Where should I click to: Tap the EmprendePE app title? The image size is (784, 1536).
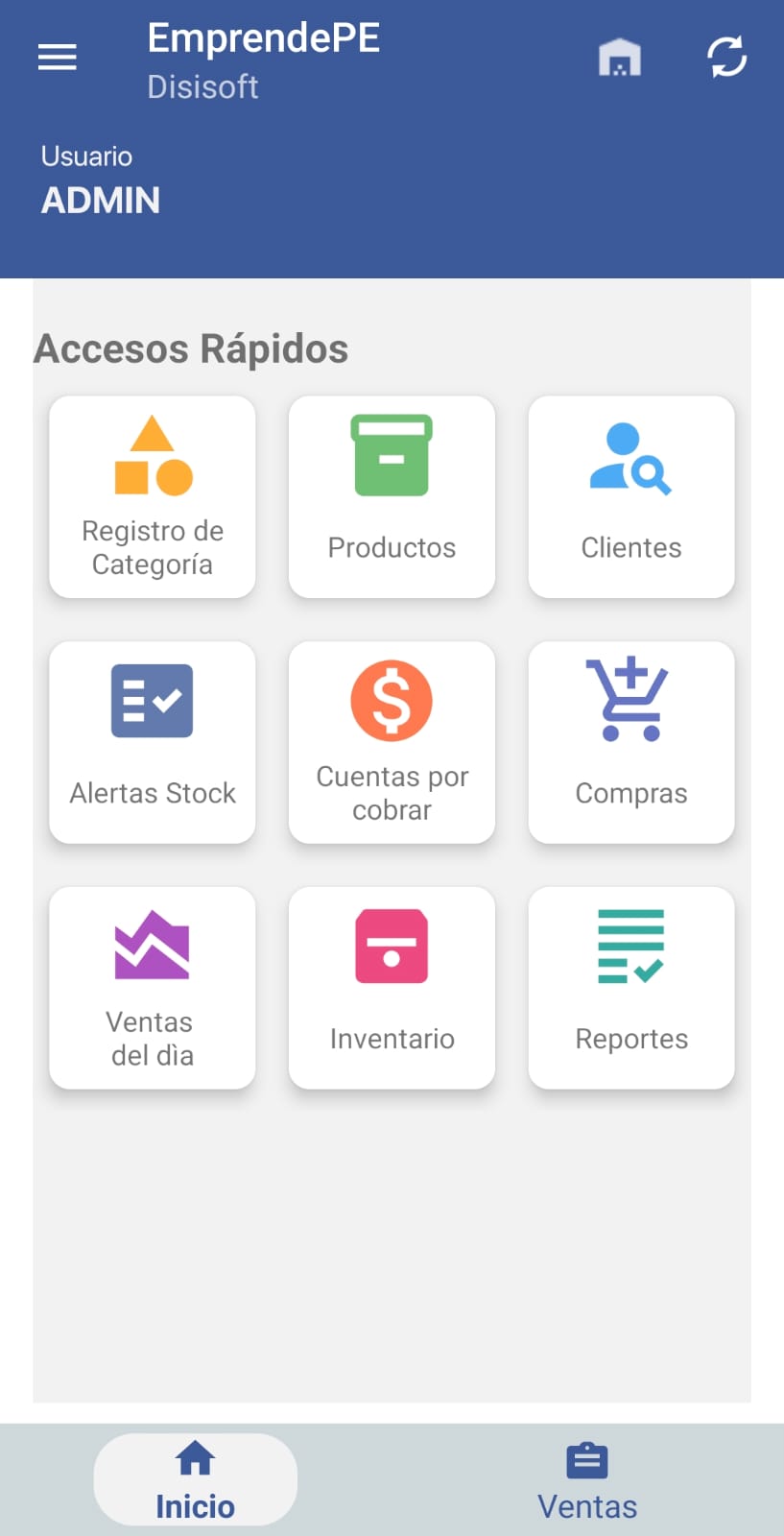pyautogui.click(x=262, y=38)
